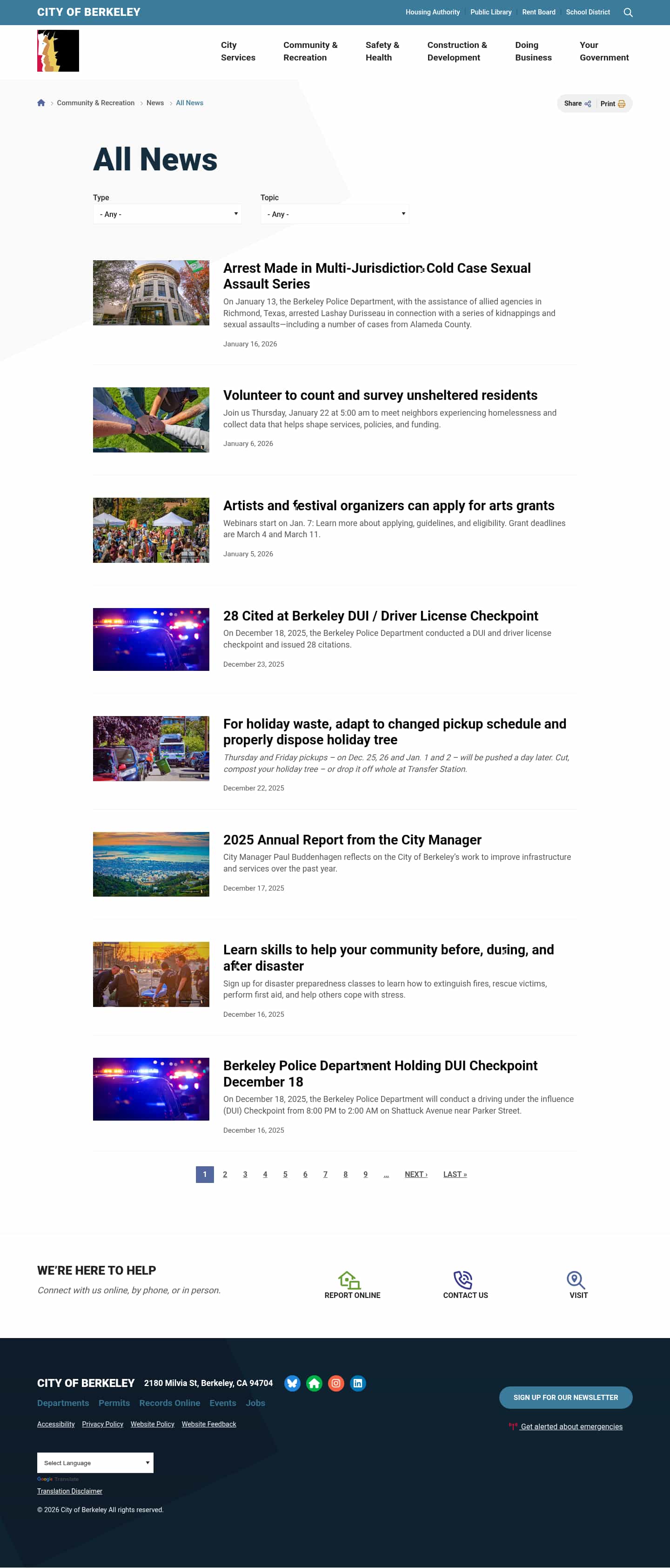The image size is (670, 1568).
Task: Open the site search icon
Action: tap(628, 12)
